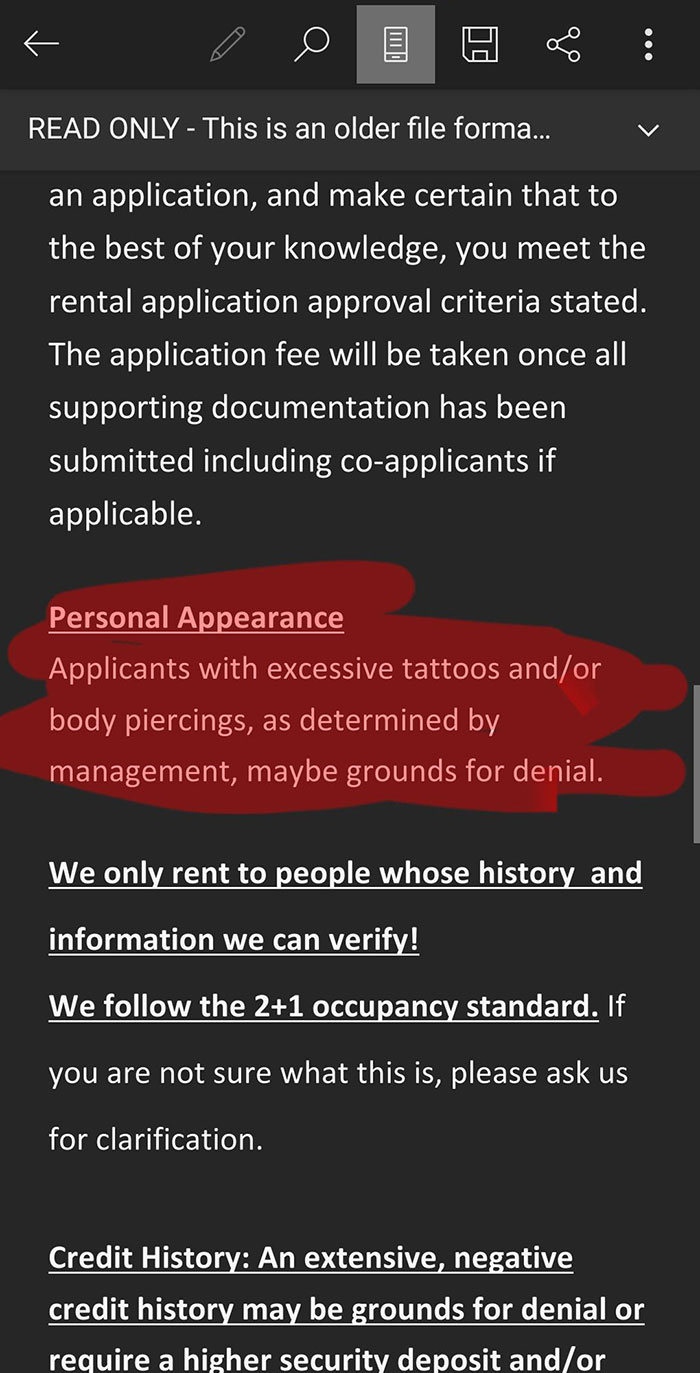Open the three-dot overflow menu

[x=648, y=44]
